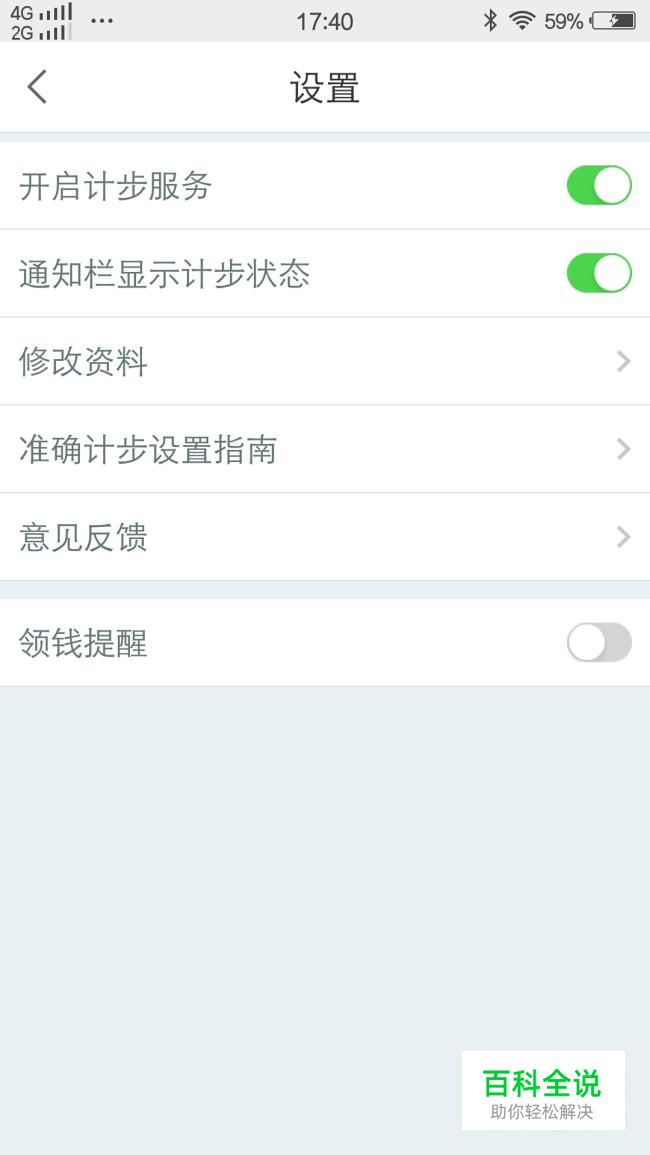The height and width of the screenshot is (1155, 650).
Task: Enable the 领钱提醒 switch
Action: pyautogui.click(x=599, y=643)
